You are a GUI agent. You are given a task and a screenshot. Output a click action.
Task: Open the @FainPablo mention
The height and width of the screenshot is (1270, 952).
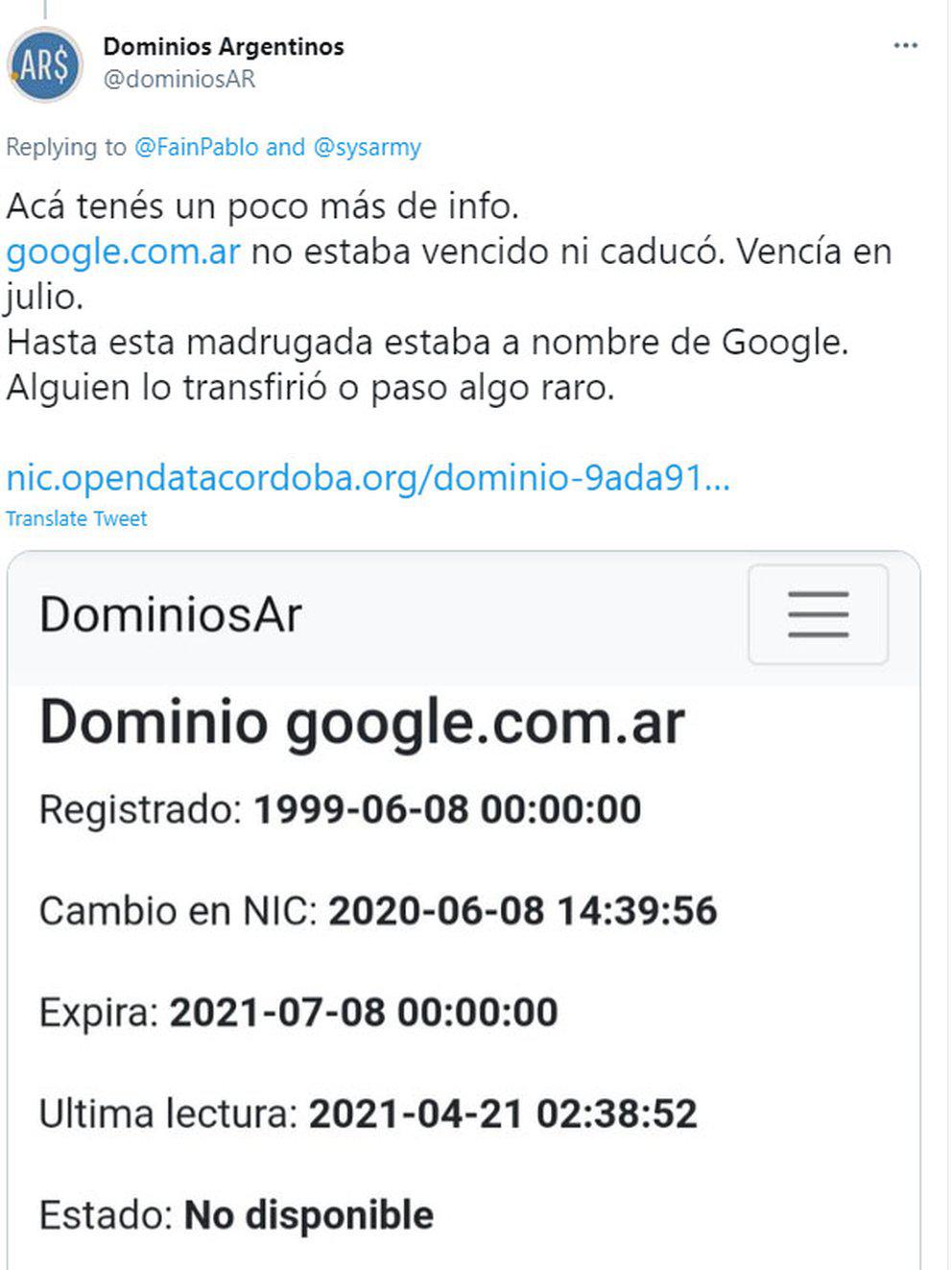[197, 147]
